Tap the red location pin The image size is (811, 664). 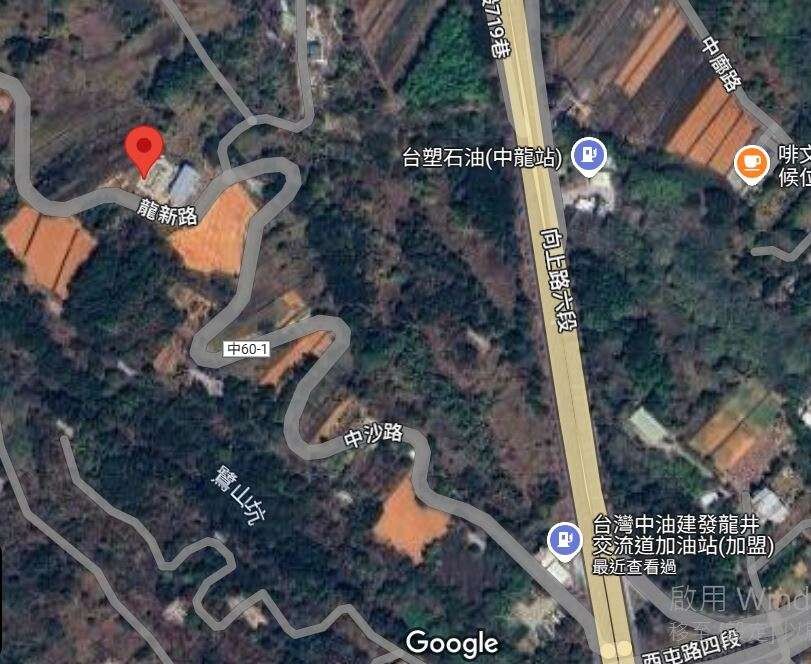145,150
